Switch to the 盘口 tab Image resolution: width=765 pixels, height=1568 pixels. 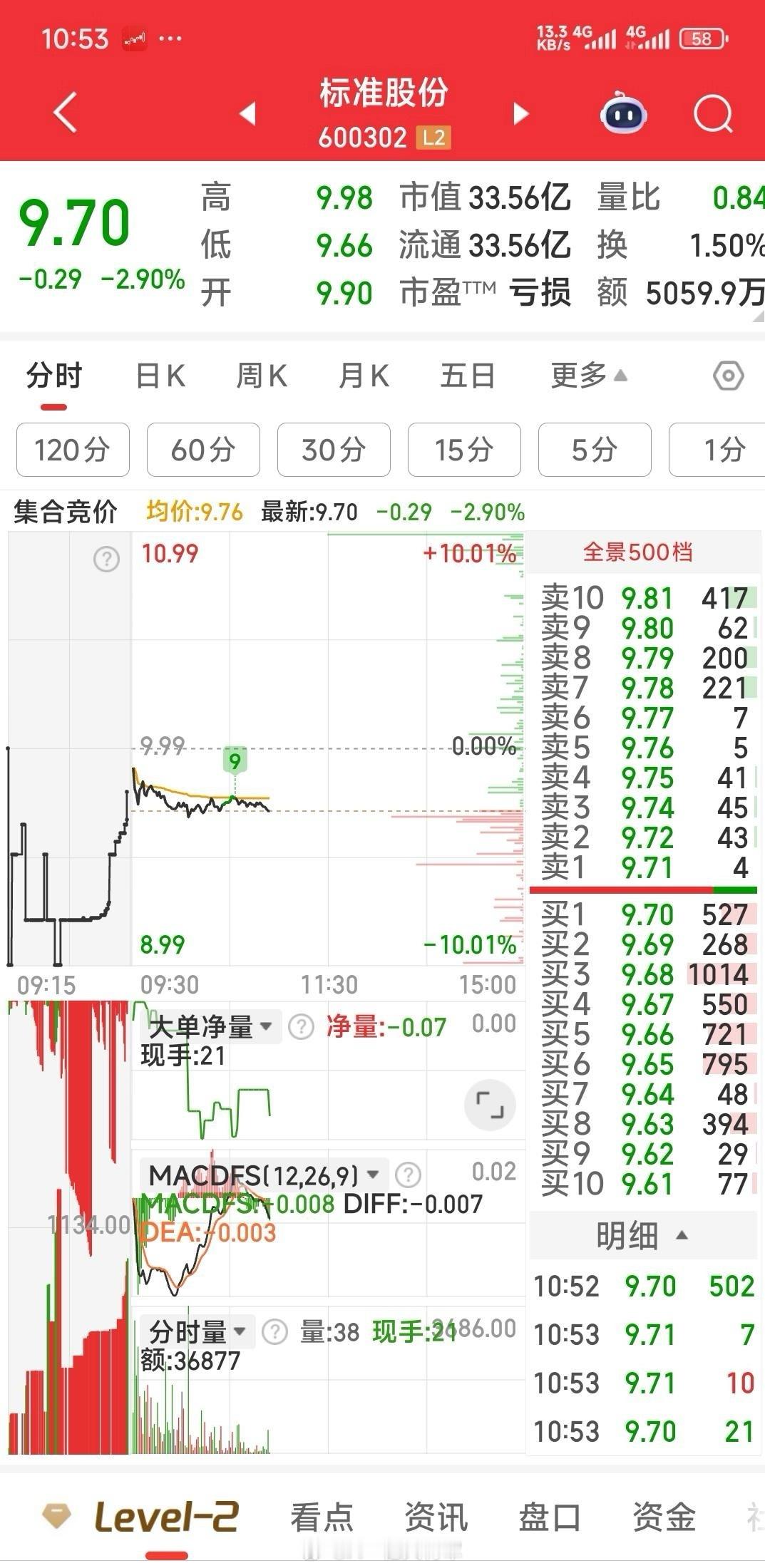550,1516
